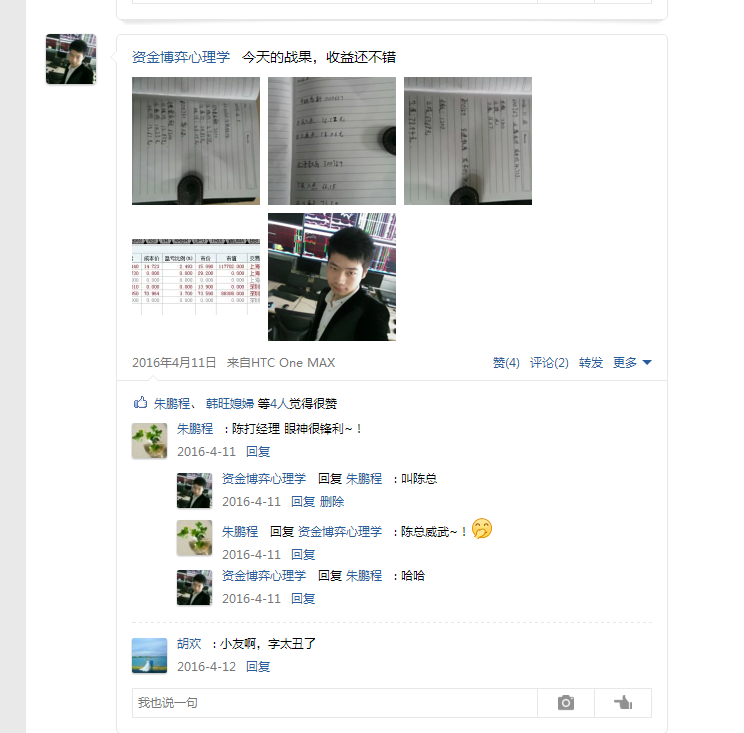Screen dimensions: 744x733
Task: Open 资金博弈心理学 profile from post header
Action: coord(181,57)
